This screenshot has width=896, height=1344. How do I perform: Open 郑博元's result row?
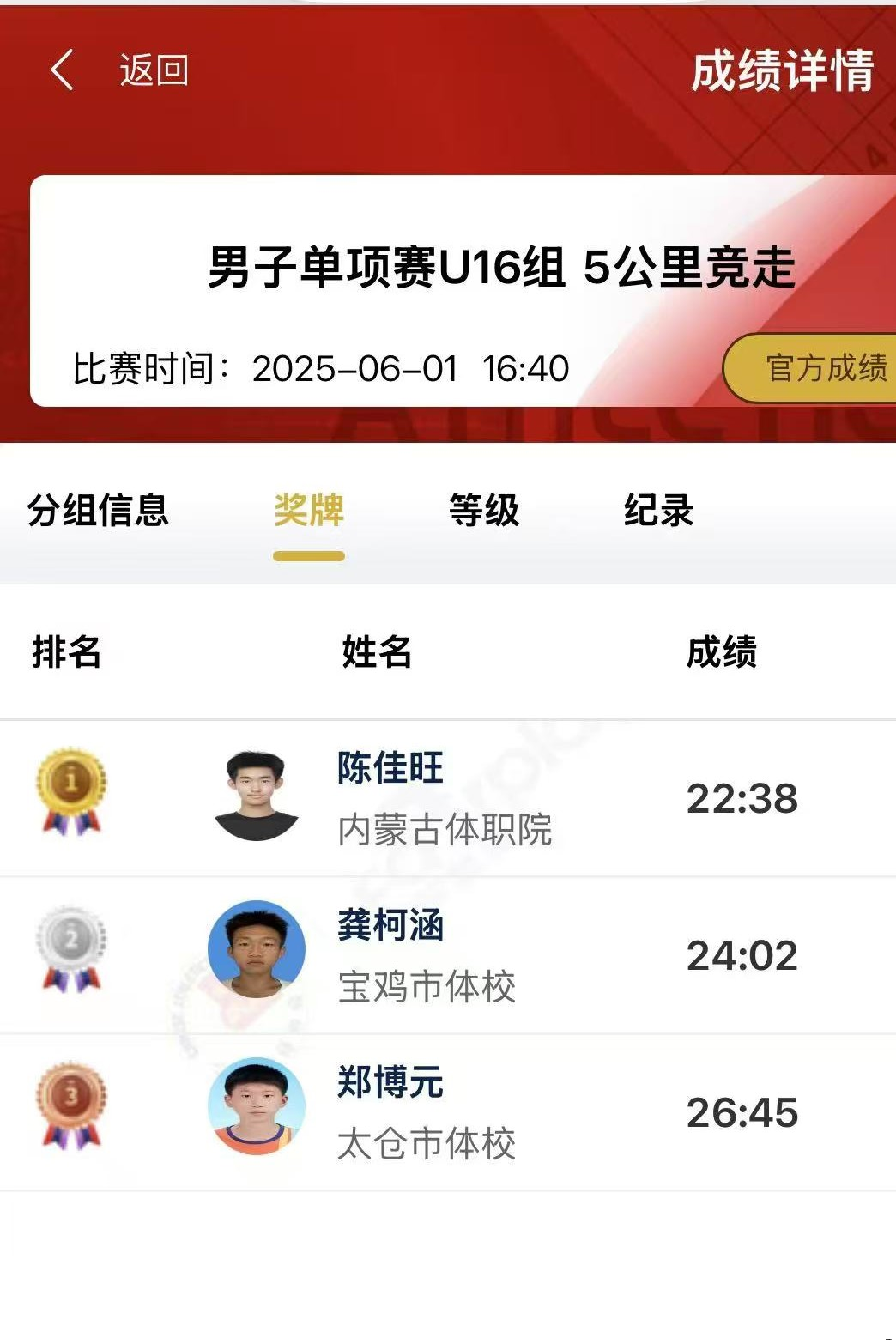tap(446, 1112)
